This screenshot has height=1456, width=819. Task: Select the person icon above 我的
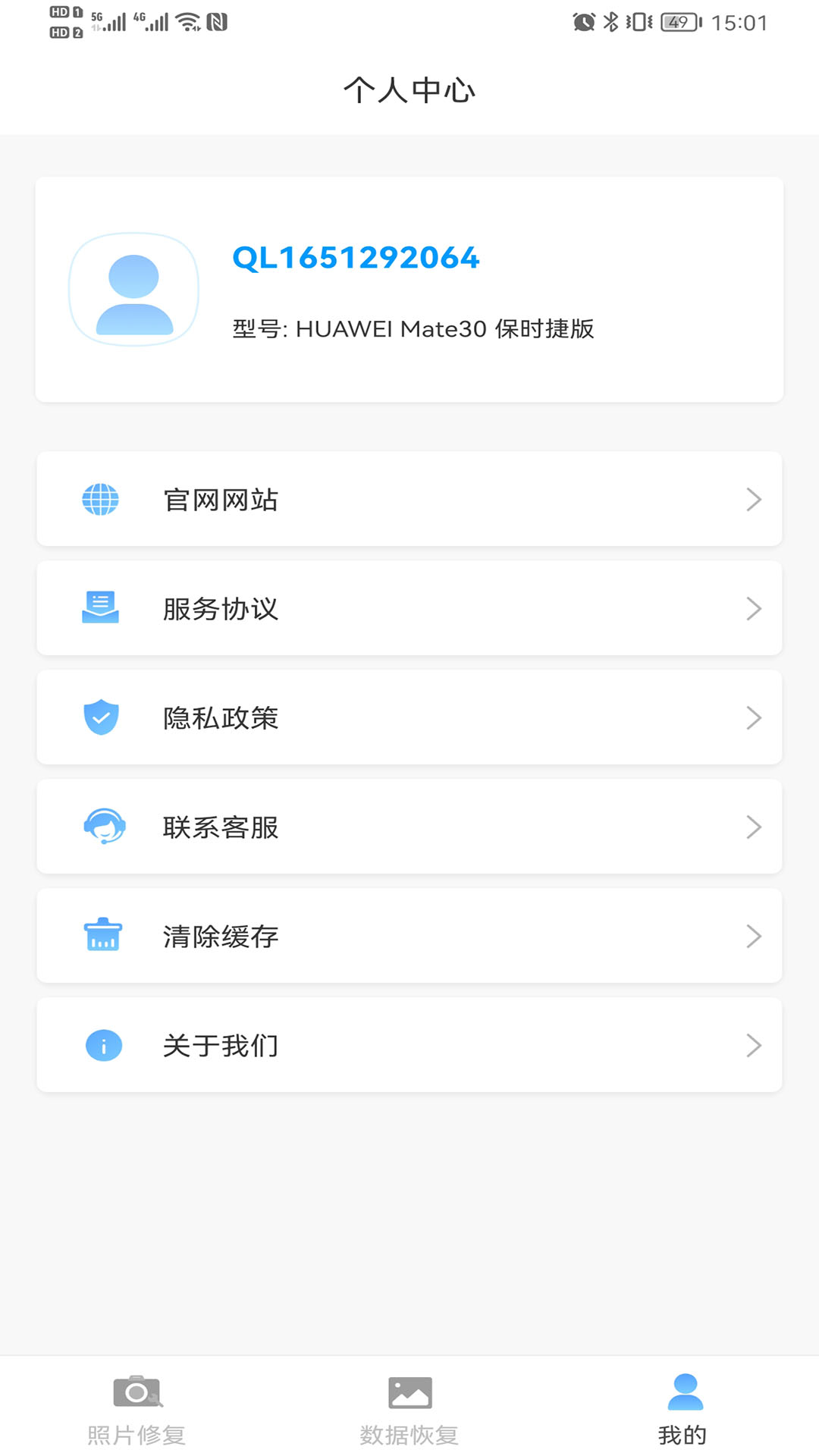click(x=682, y=1392)
